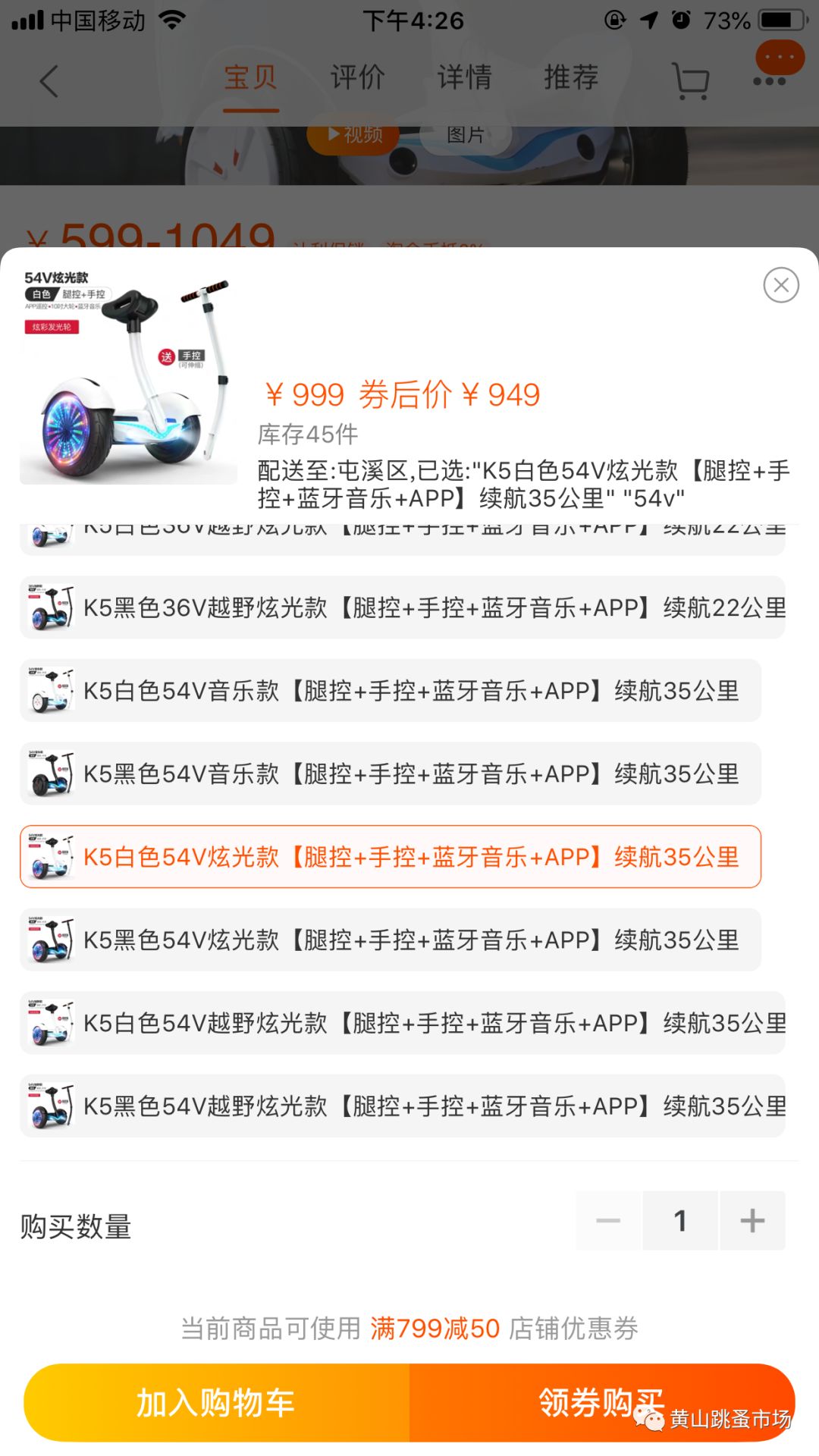Select K5黑色54V越野炫光款 variant

(403, 1106)
